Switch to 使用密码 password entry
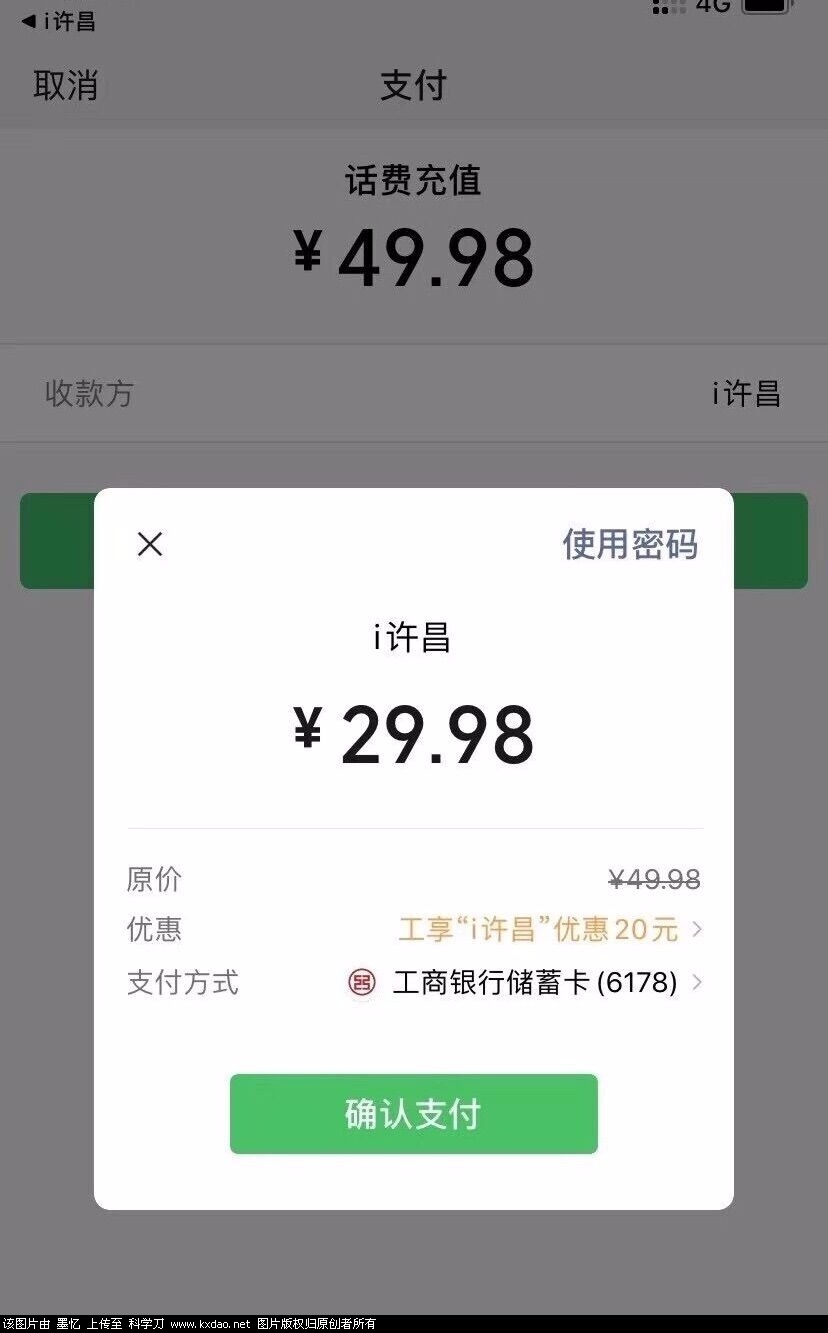 coord(631,543)
